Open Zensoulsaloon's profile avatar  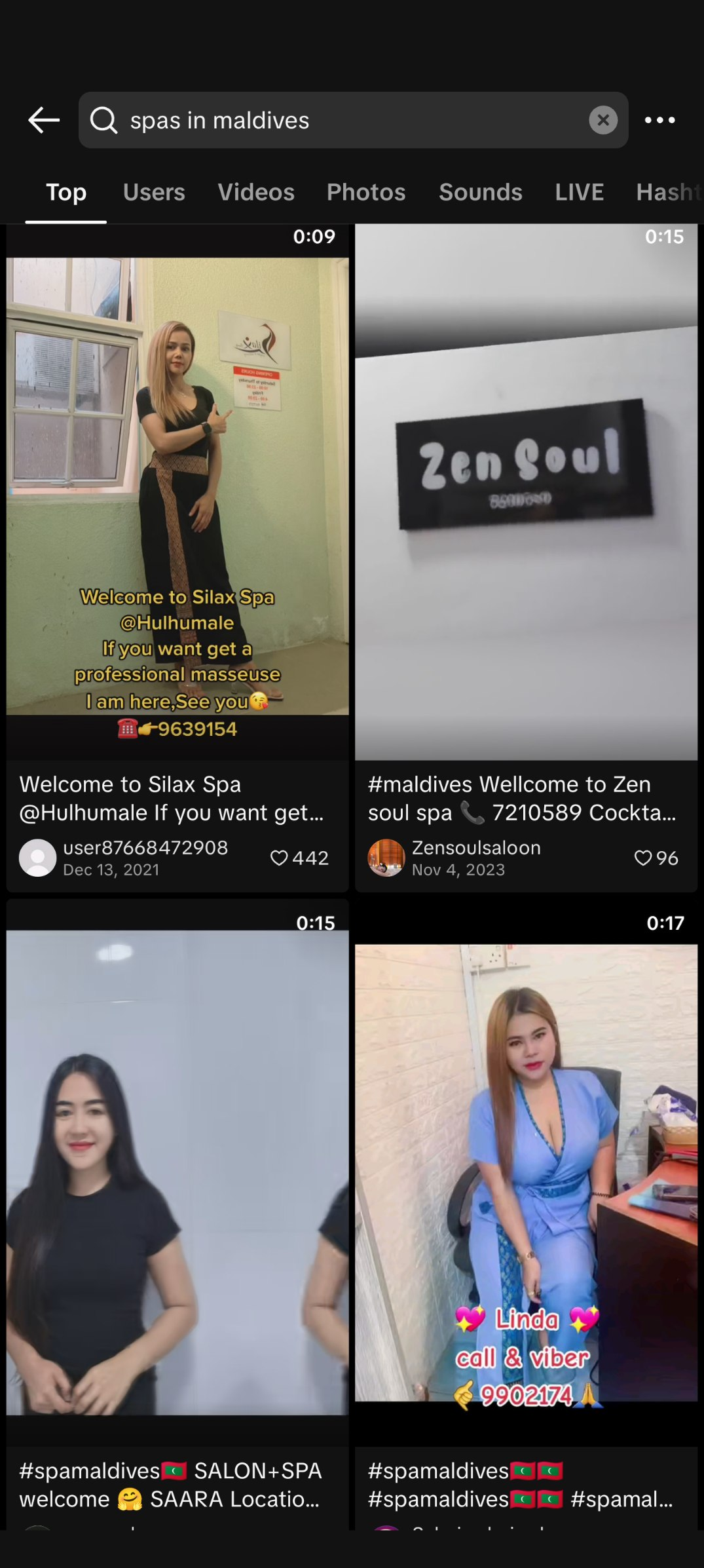(x=386, y=858)
